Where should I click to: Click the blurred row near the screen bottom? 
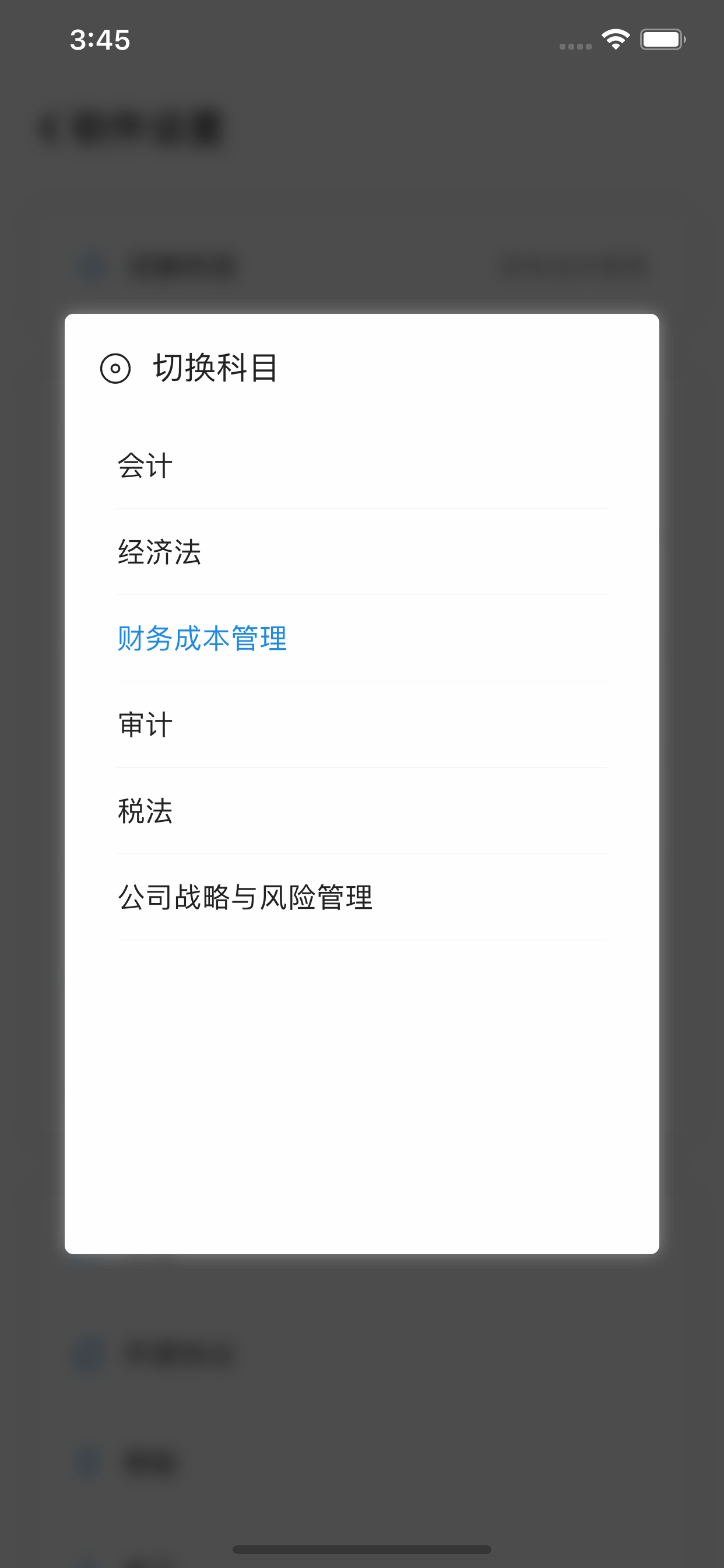pyautogui.click(x=152, y=1461)
